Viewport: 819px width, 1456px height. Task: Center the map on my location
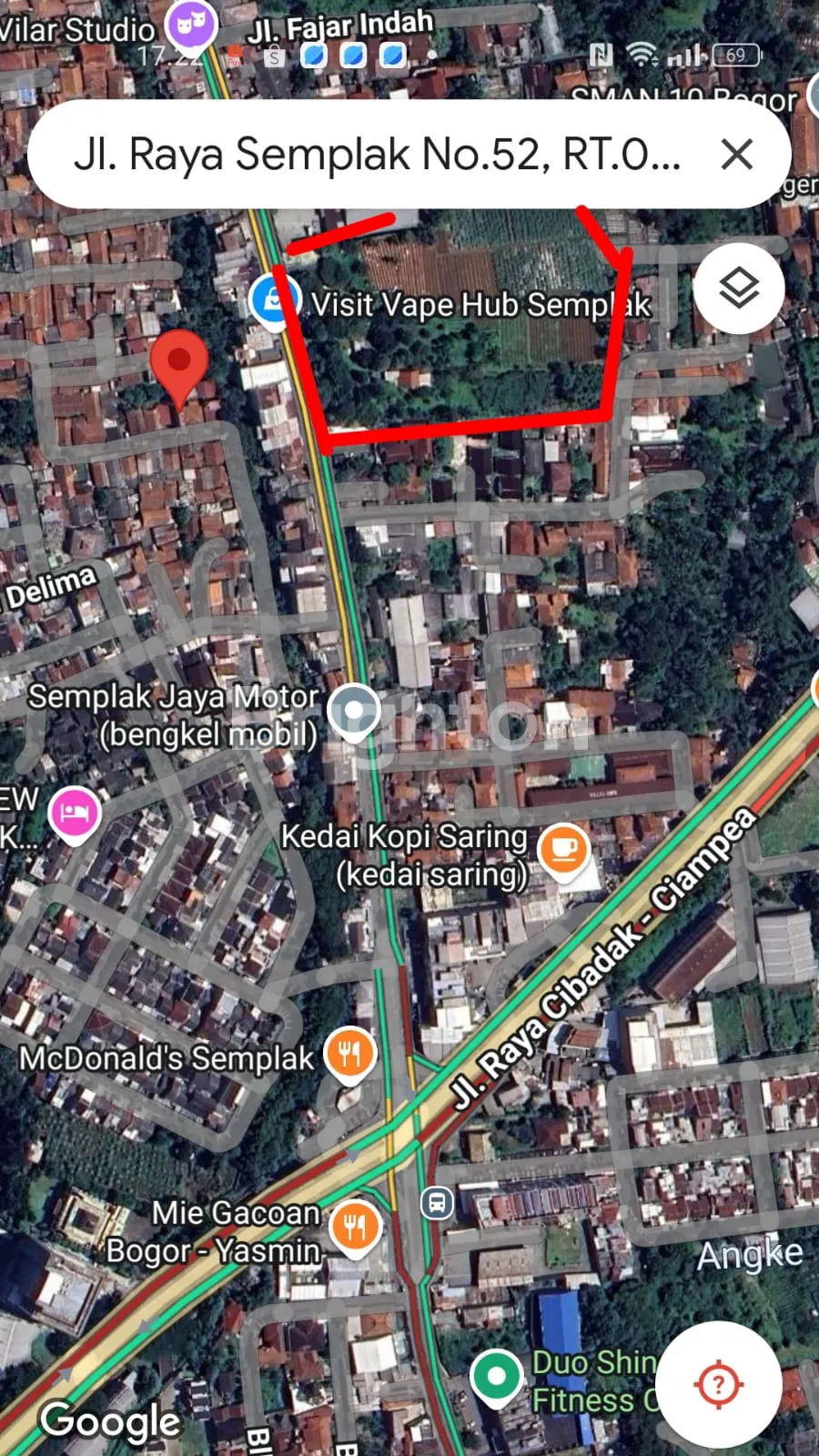point(718,1384)
